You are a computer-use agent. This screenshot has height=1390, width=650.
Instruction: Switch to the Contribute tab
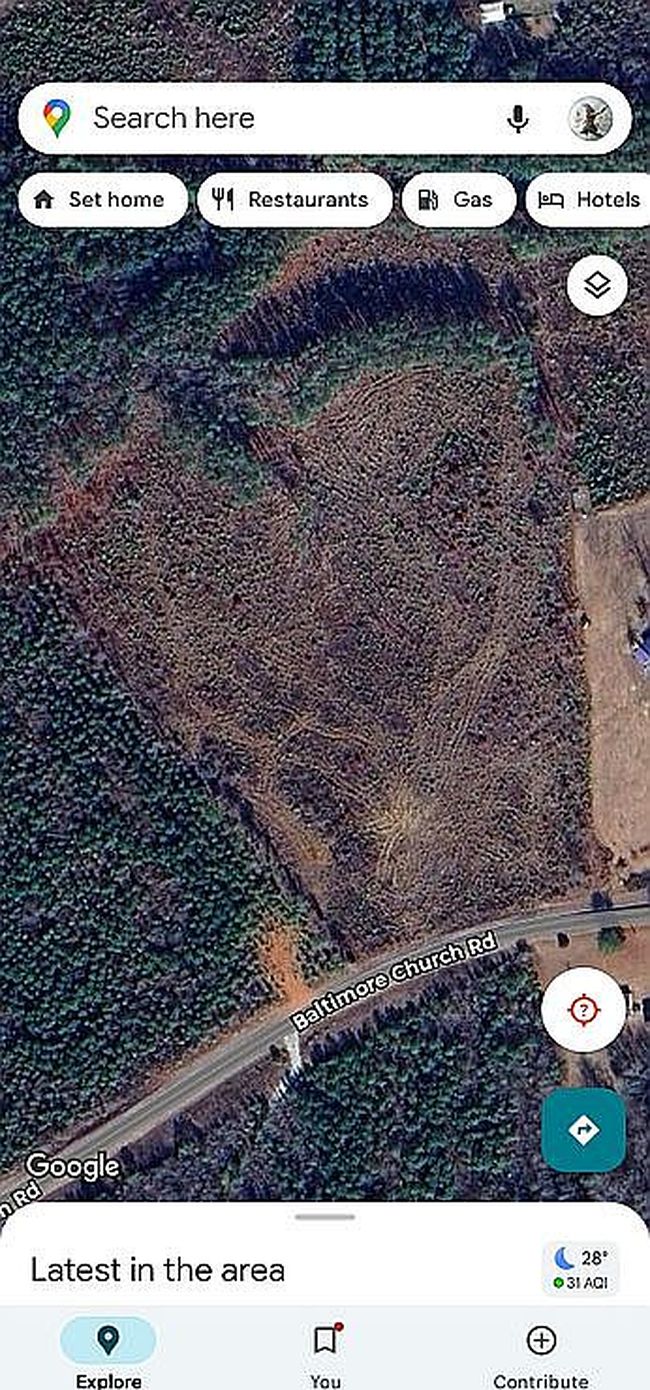[x=541, y=1352]
